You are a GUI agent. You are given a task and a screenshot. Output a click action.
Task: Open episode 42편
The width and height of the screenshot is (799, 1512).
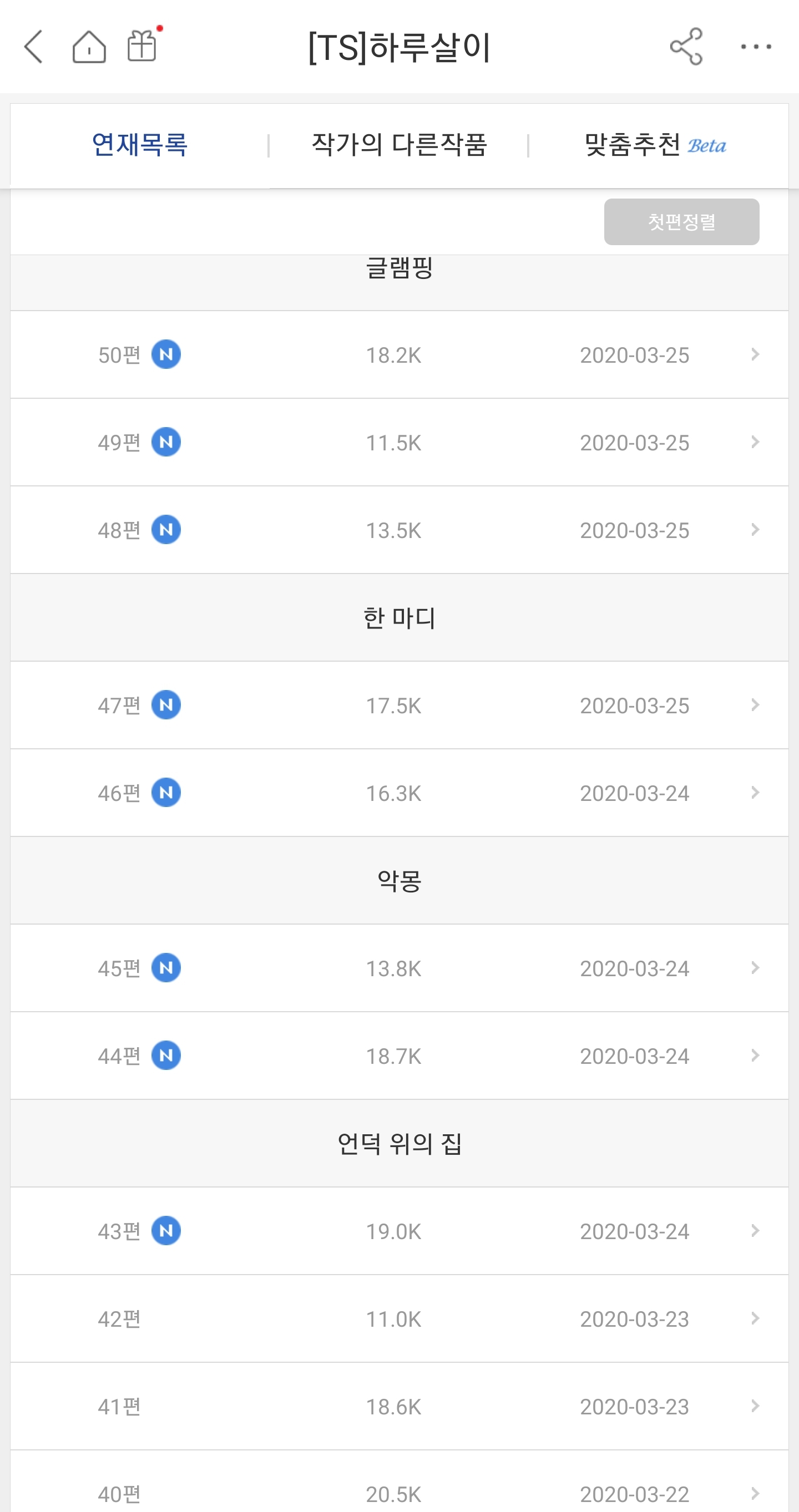click(x=399, y=1318)
